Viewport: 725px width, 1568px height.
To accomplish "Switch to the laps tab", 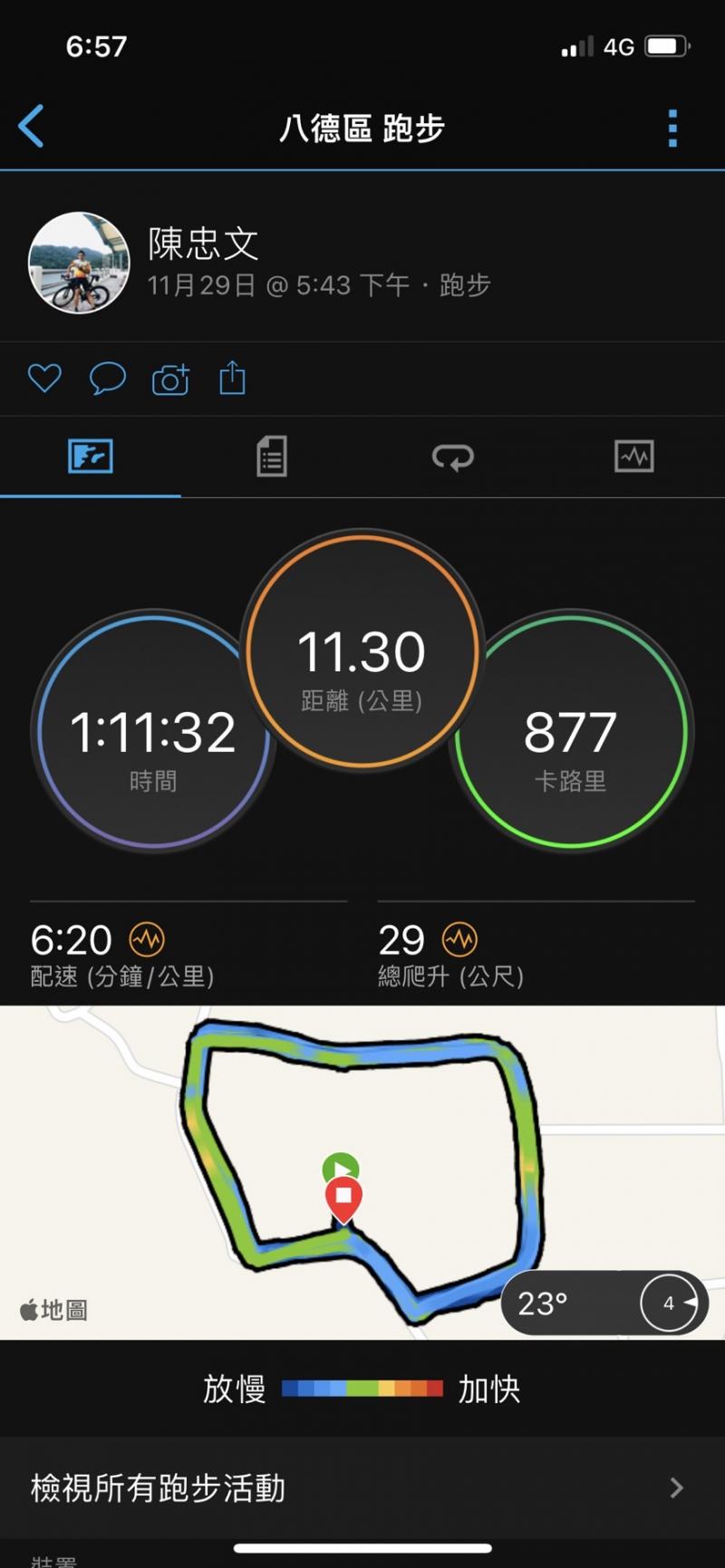I will (452, 457).
